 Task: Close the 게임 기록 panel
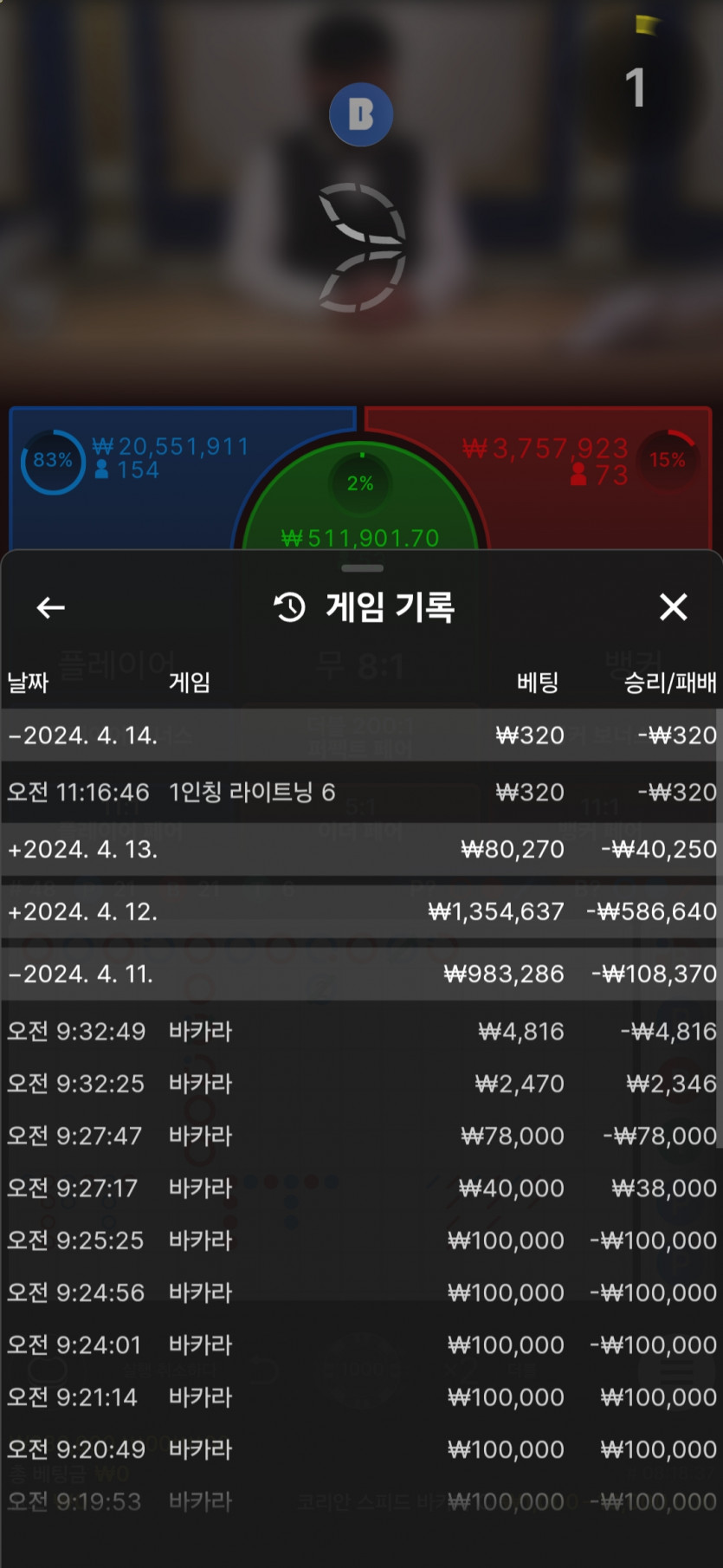[673, 607]
